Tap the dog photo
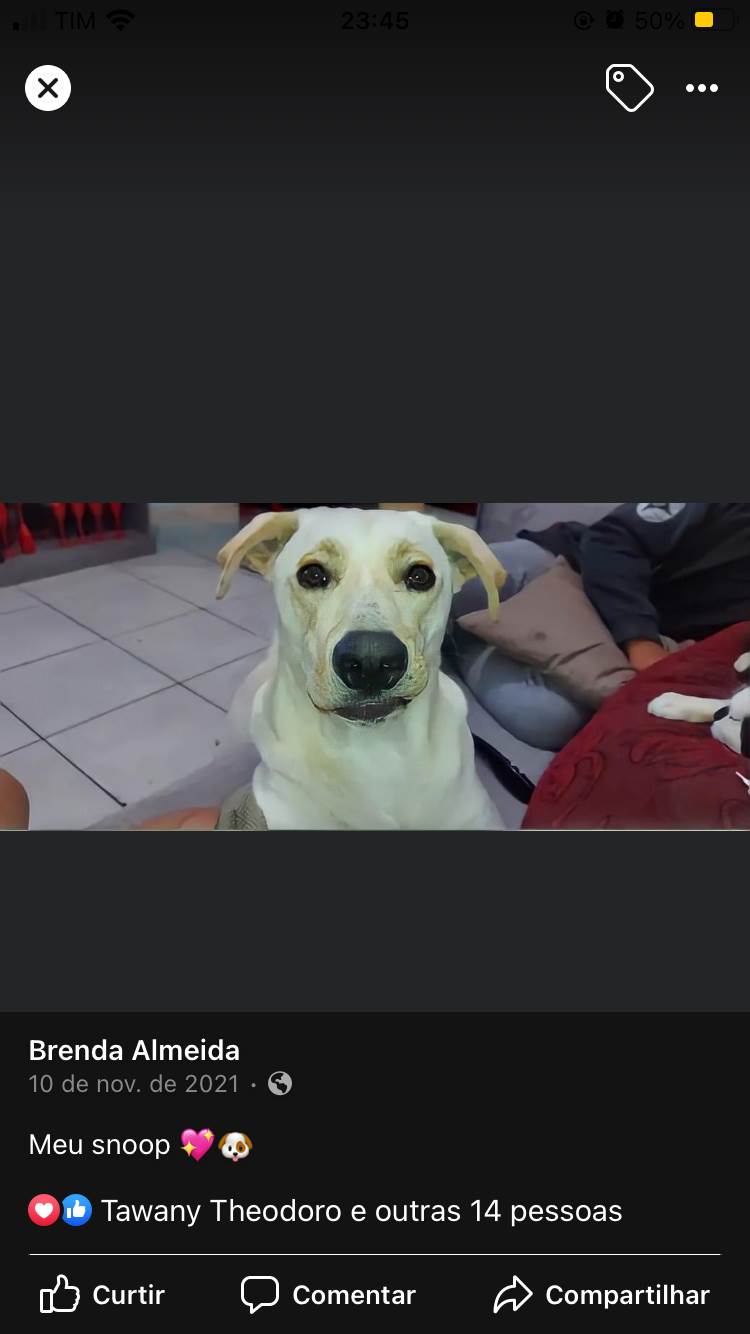Viewport: 750px width, 1334px height. tap(375, 666)
